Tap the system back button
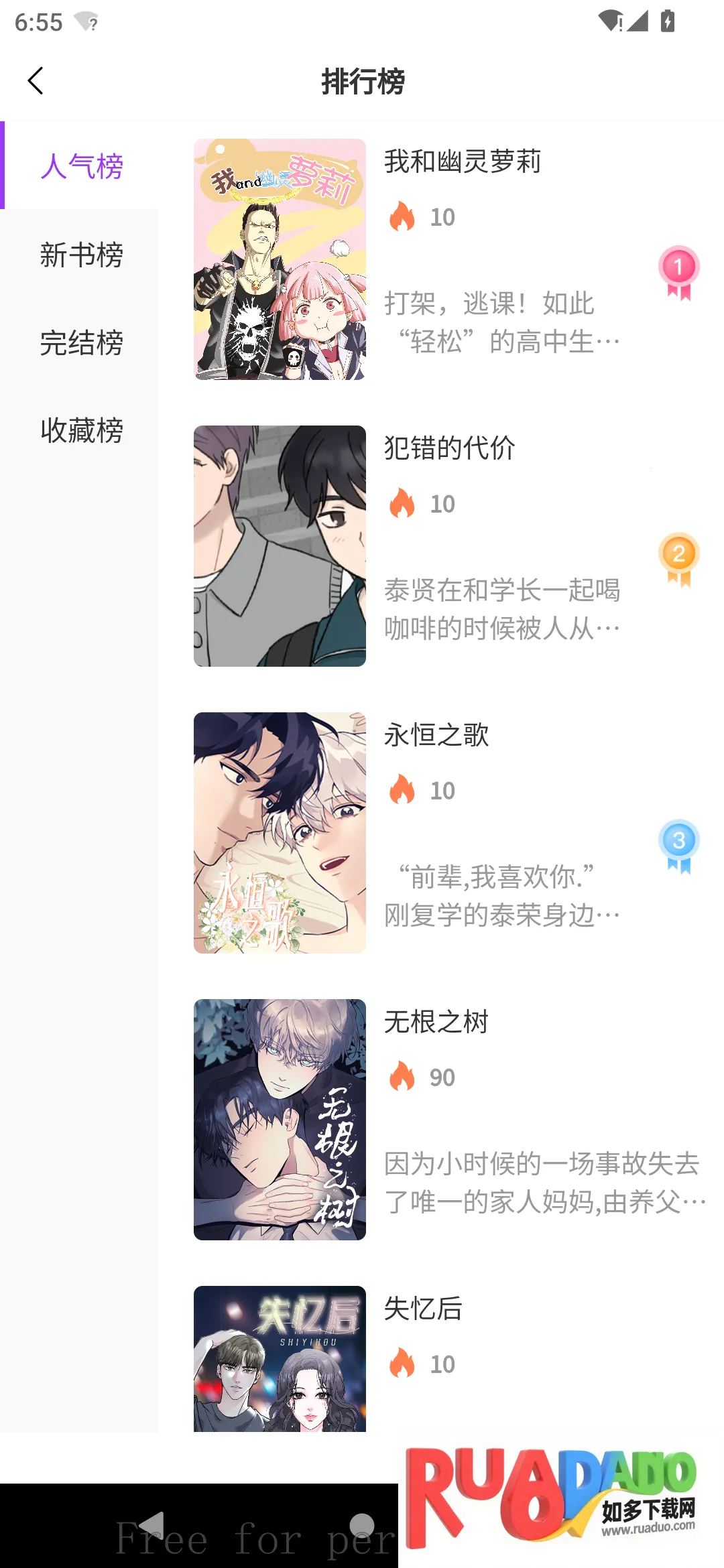This screenshot has height=1568, width=724. (x=152, y=1525)
